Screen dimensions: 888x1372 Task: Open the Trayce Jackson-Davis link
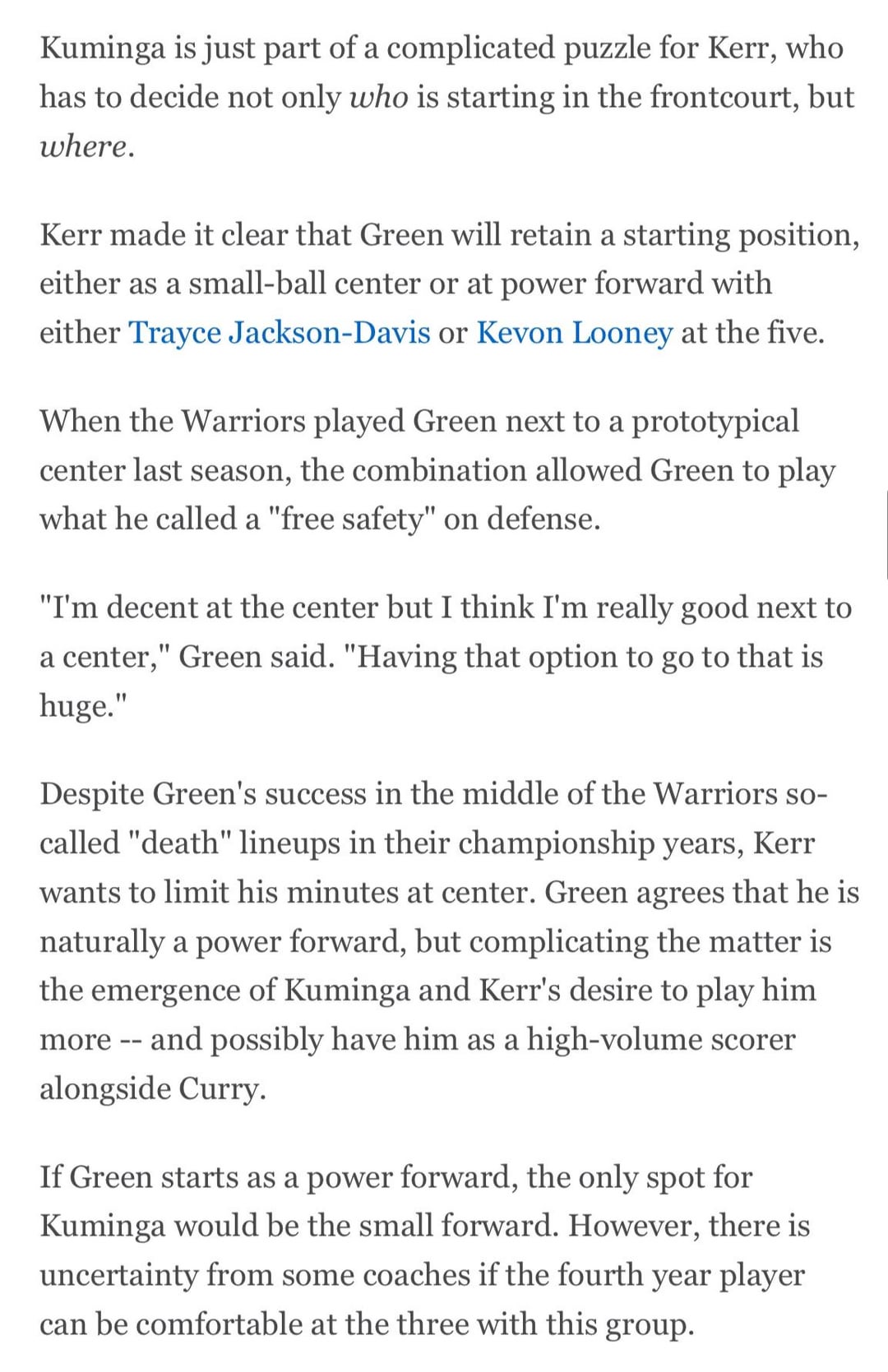(280, 333)
